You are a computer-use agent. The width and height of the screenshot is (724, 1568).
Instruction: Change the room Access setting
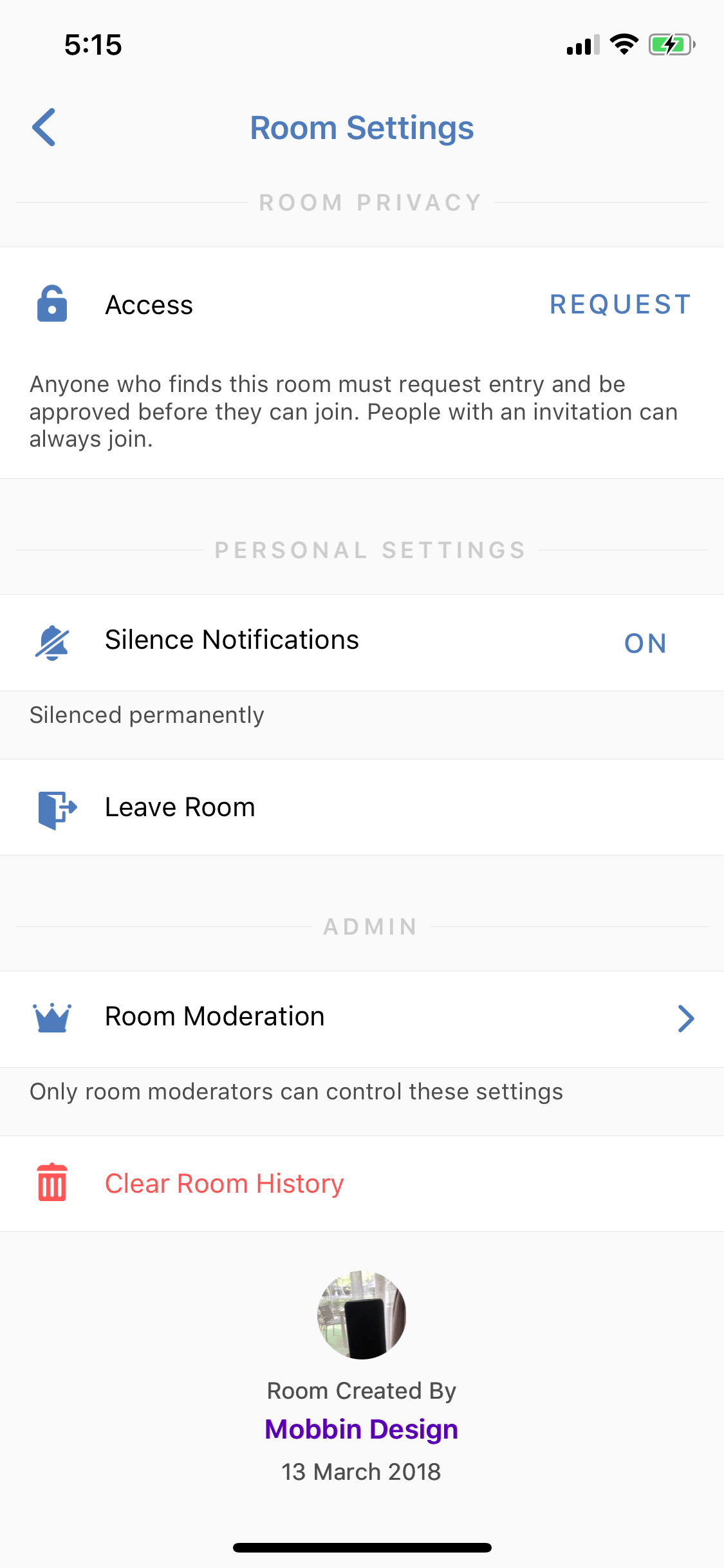[362, 304]
